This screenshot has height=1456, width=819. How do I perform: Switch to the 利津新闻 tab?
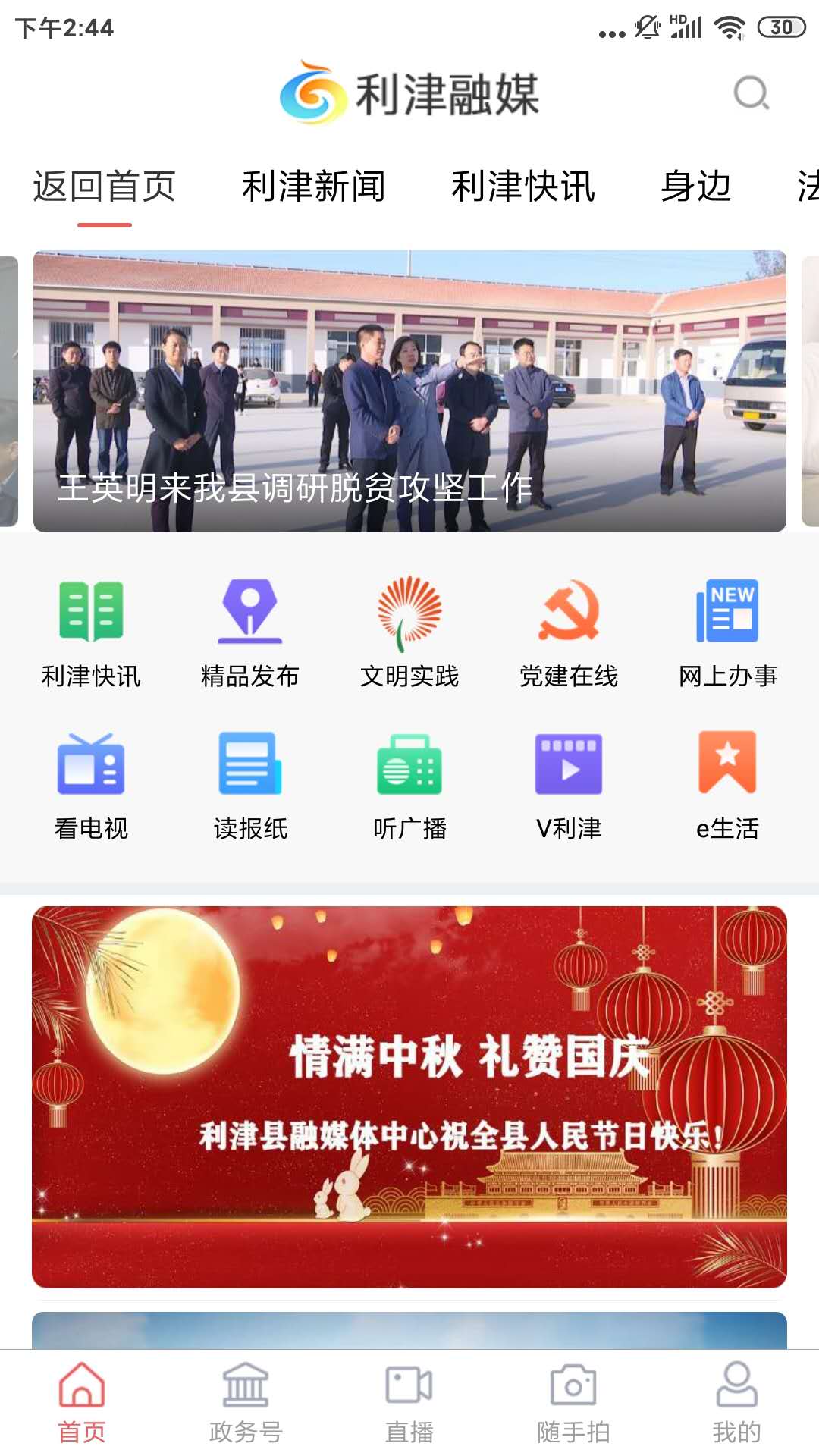314,184
